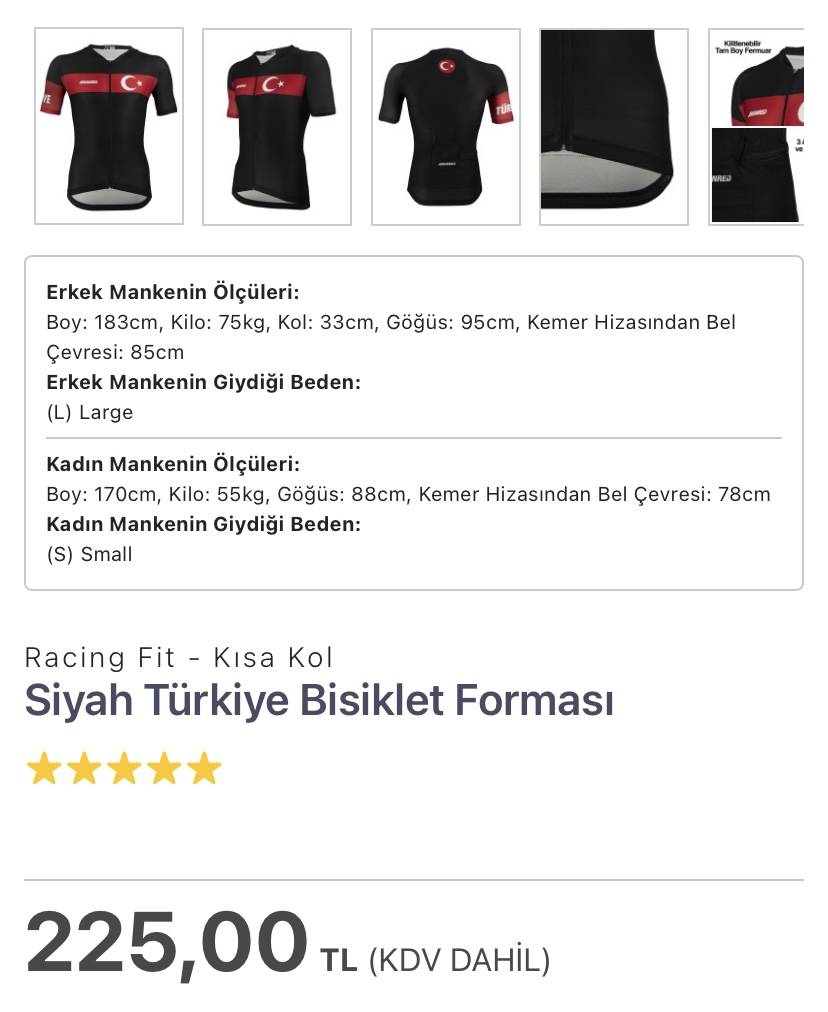Open the close-up hem detail thumbnail
Screen dimensions: 828x1012
pos(614,126)
